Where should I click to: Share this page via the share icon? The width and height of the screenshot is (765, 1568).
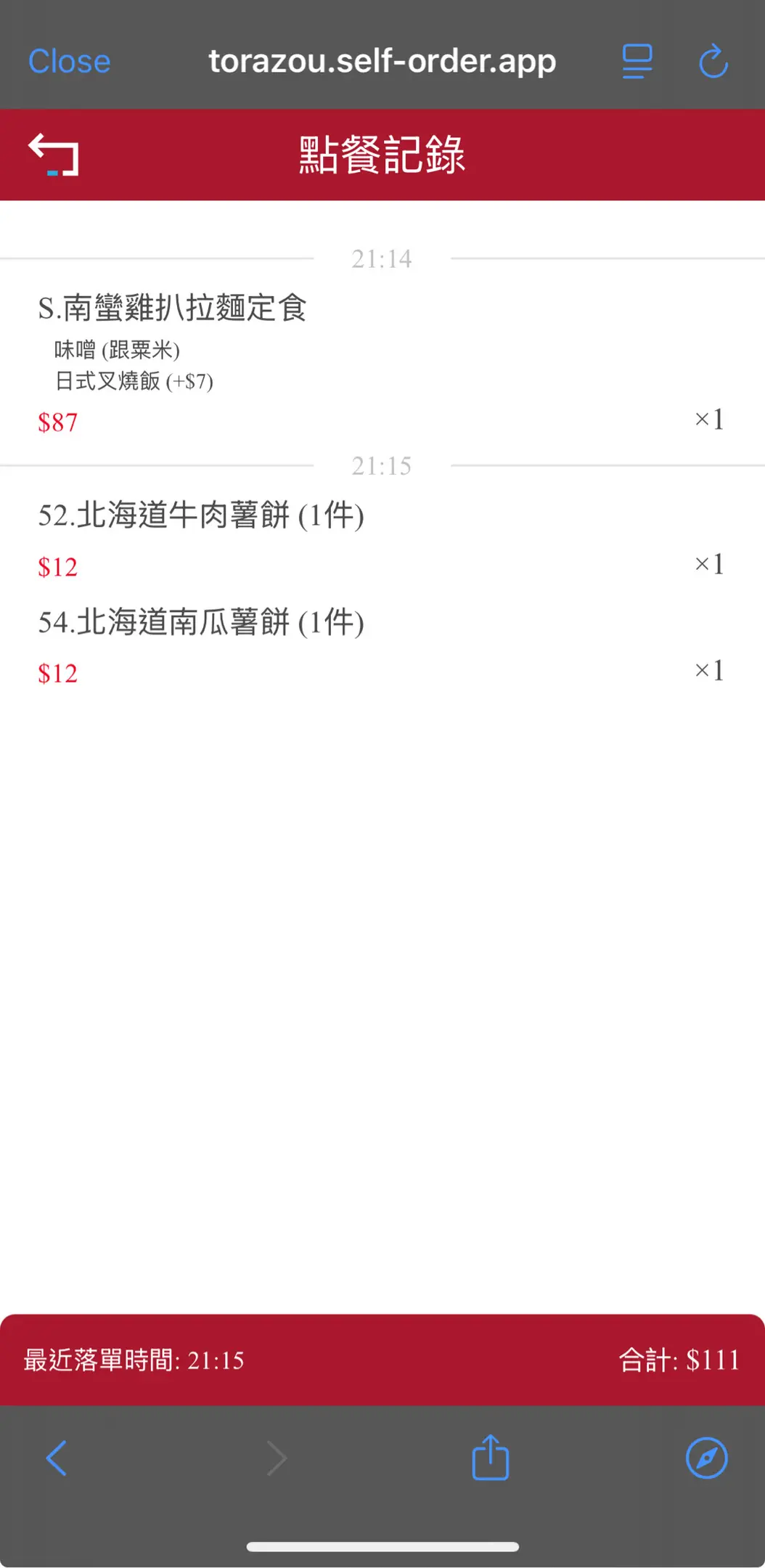click(x=491, y=1457)
